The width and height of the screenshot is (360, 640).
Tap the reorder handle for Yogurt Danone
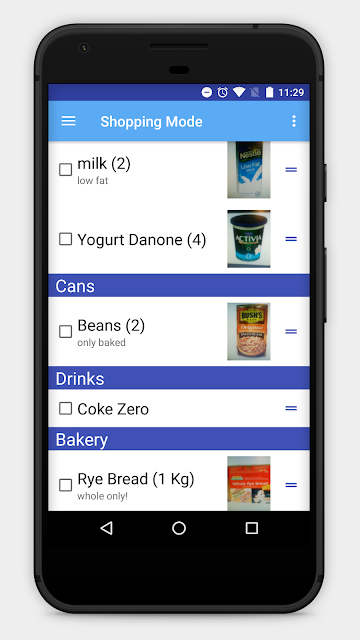(291, 239)
